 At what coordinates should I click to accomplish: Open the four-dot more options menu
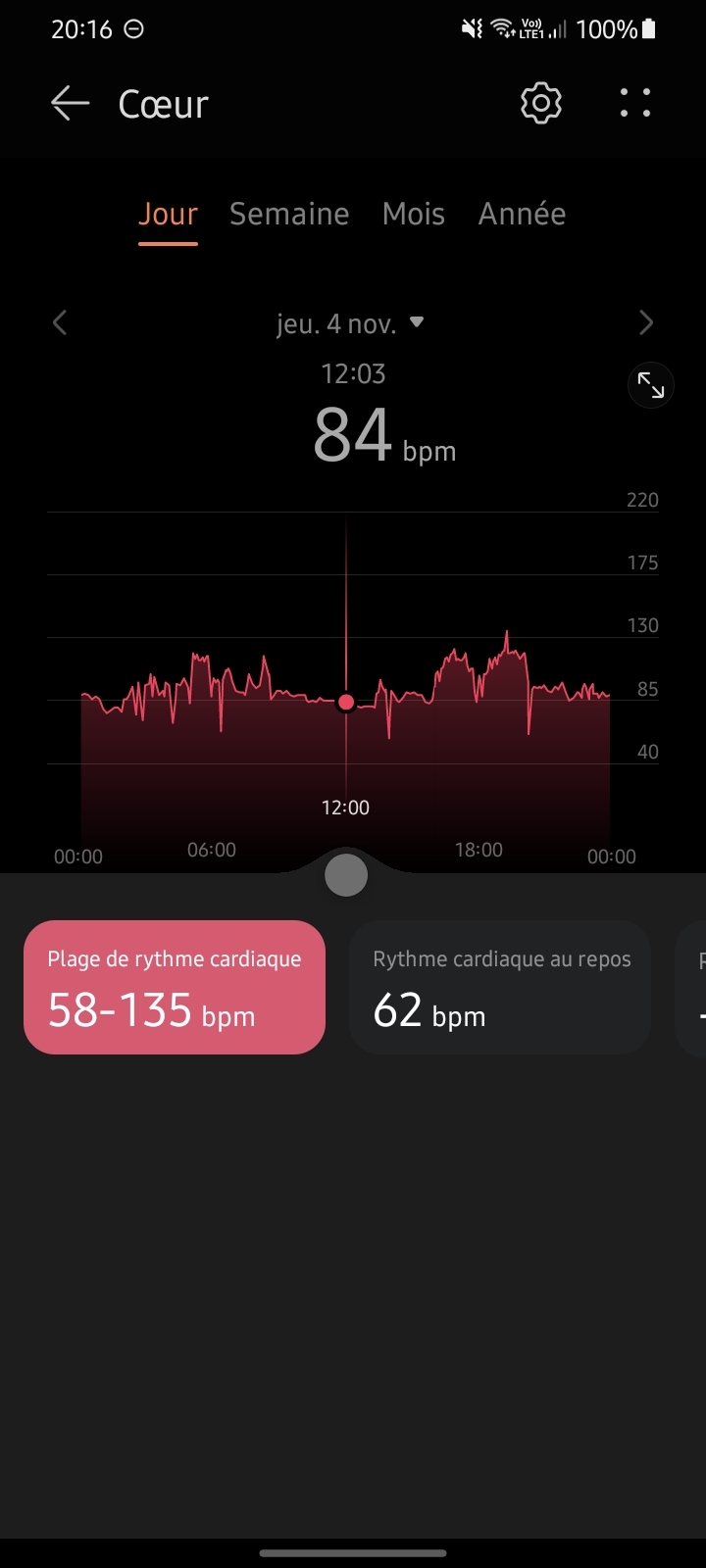coord(635,103)
